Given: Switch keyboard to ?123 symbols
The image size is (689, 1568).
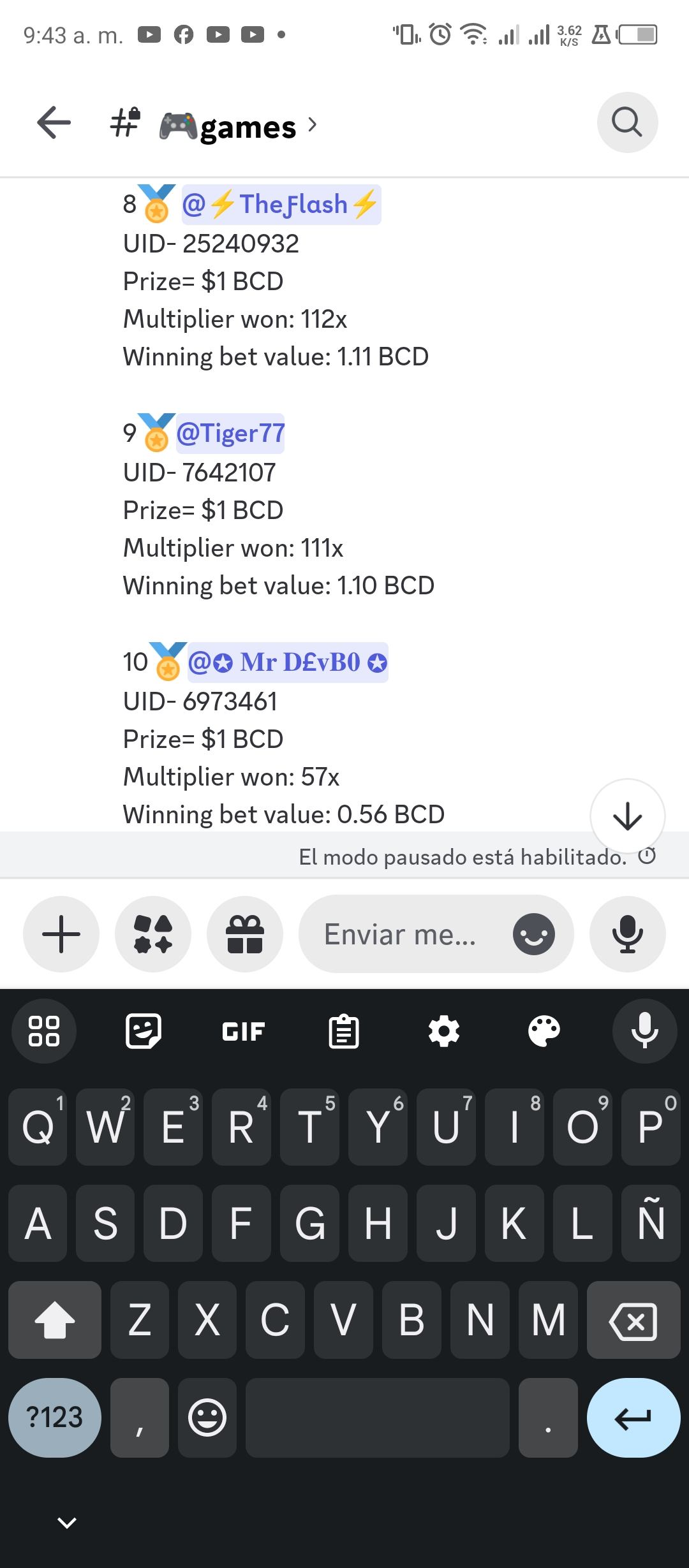Looking at the screenshot, I should 55,1418.
